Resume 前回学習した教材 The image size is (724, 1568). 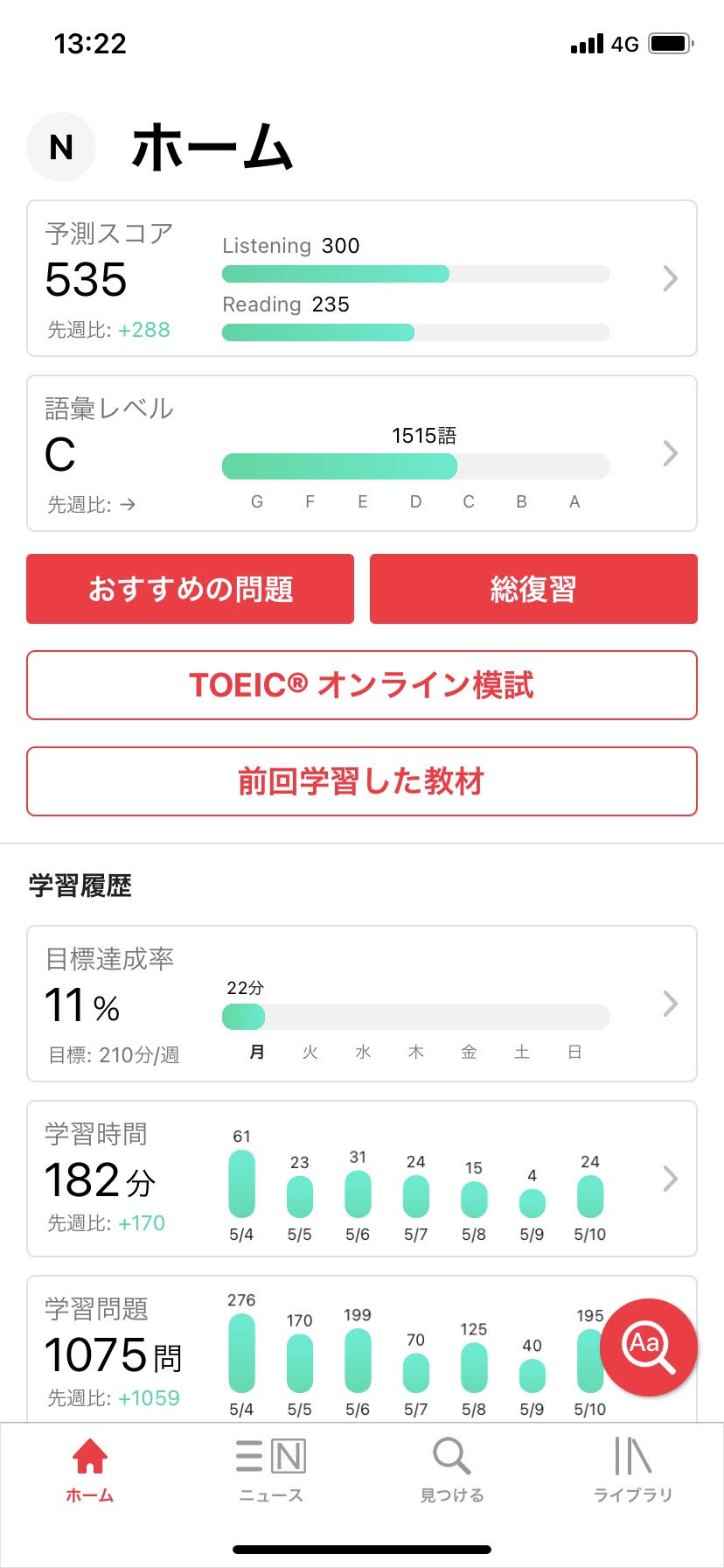[x=361, y=781]
